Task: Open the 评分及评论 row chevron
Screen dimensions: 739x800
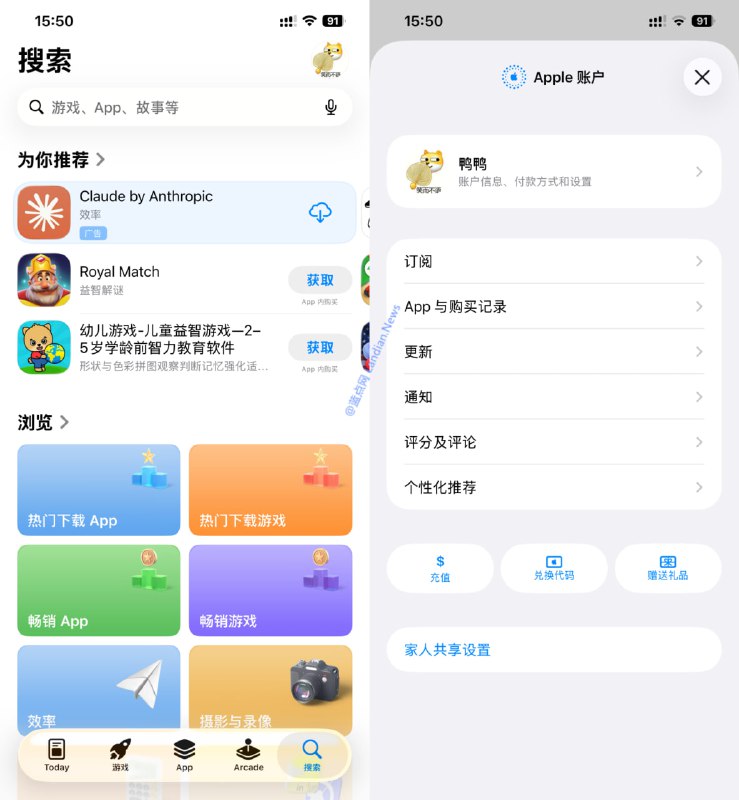Action: [x=702, y=442]
